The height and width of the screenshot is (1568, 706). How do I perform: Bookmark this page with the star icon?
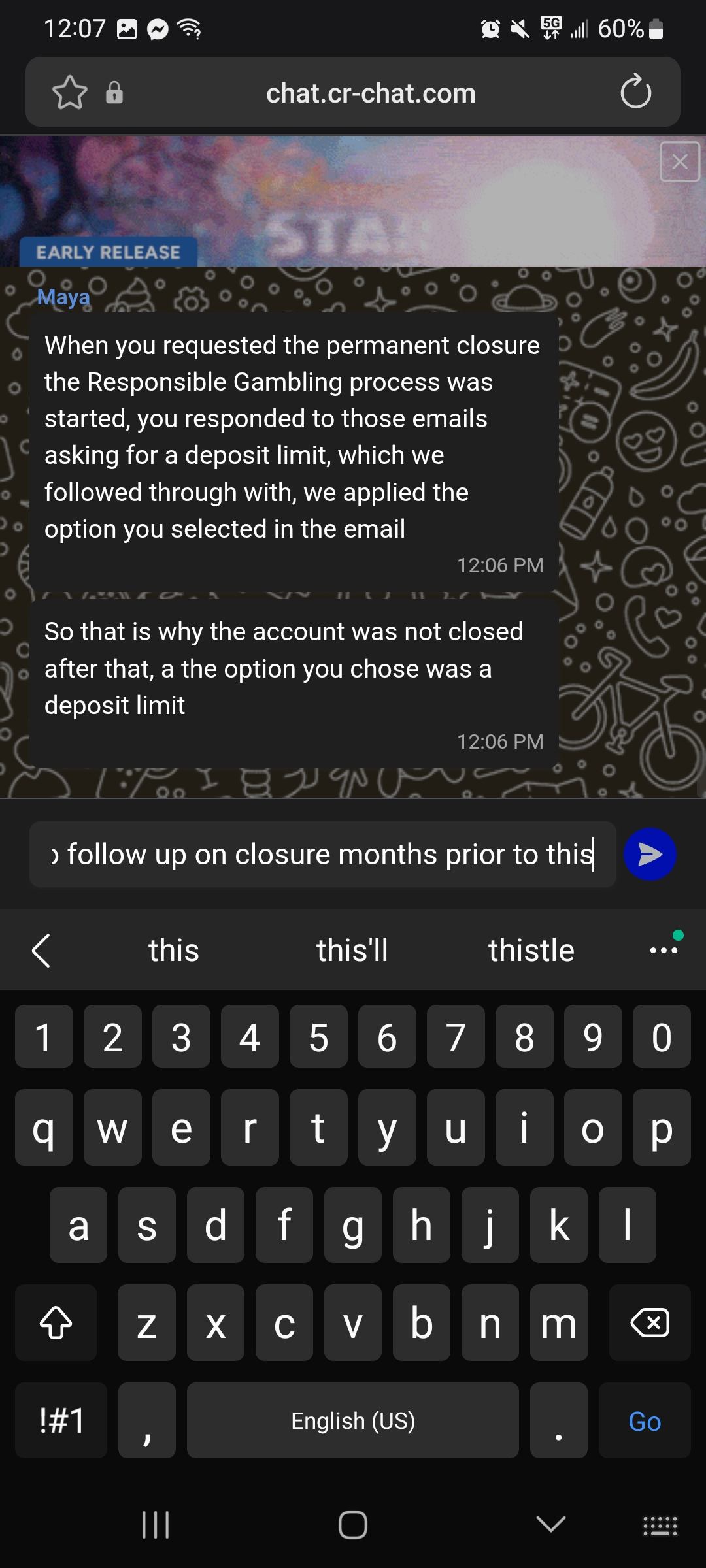coord(69,93)
